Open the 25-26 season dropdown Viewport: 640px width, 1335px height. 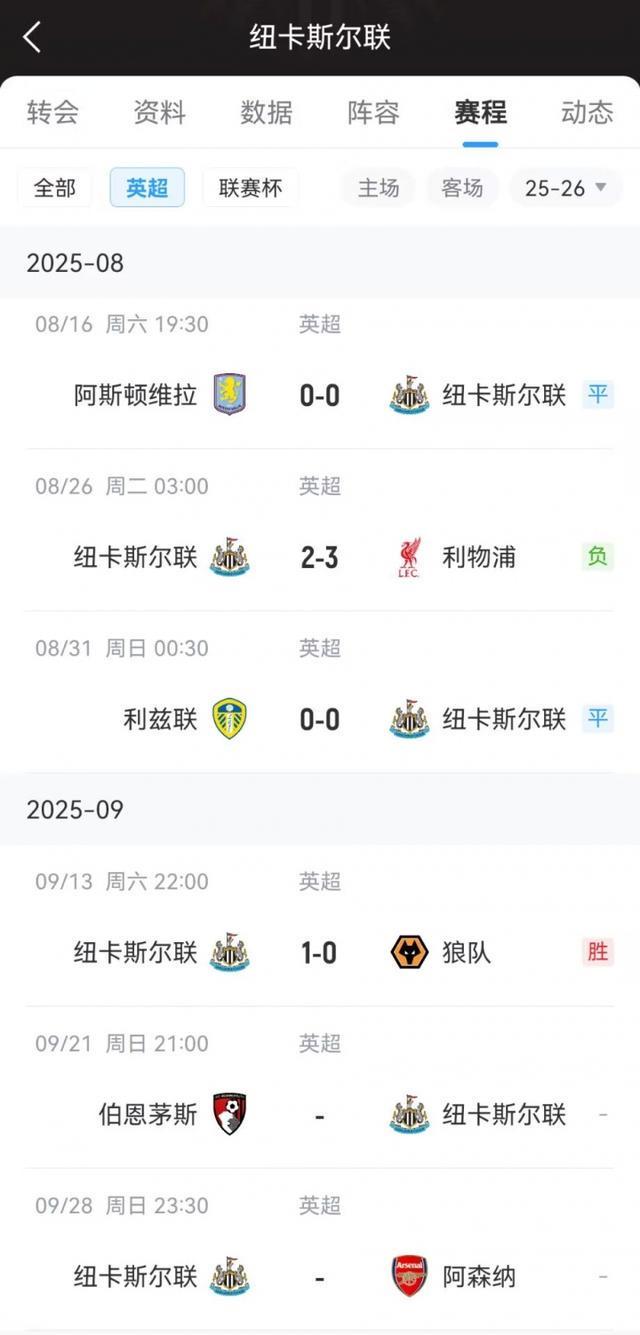(566, 187)
